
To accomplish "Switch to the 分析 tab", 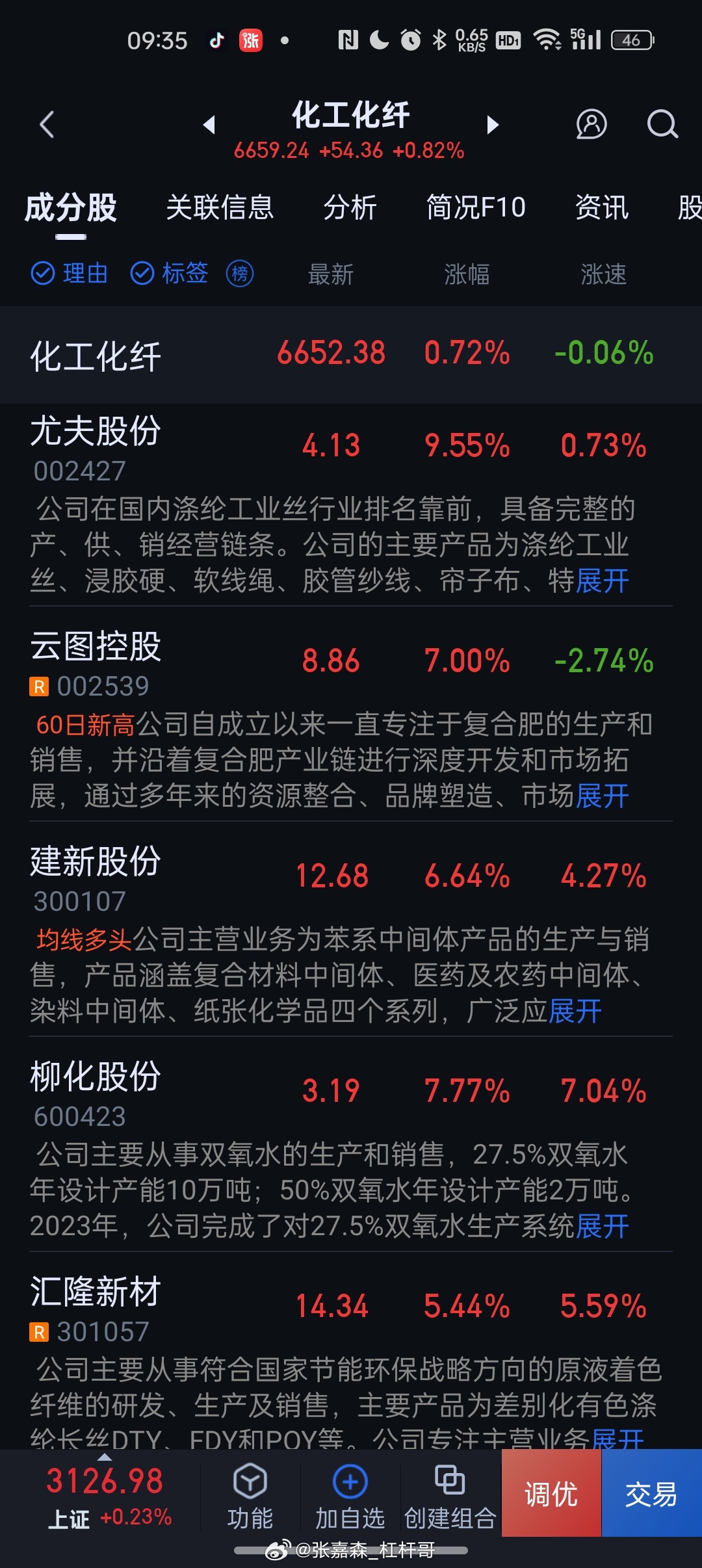I will click(350, 207).
